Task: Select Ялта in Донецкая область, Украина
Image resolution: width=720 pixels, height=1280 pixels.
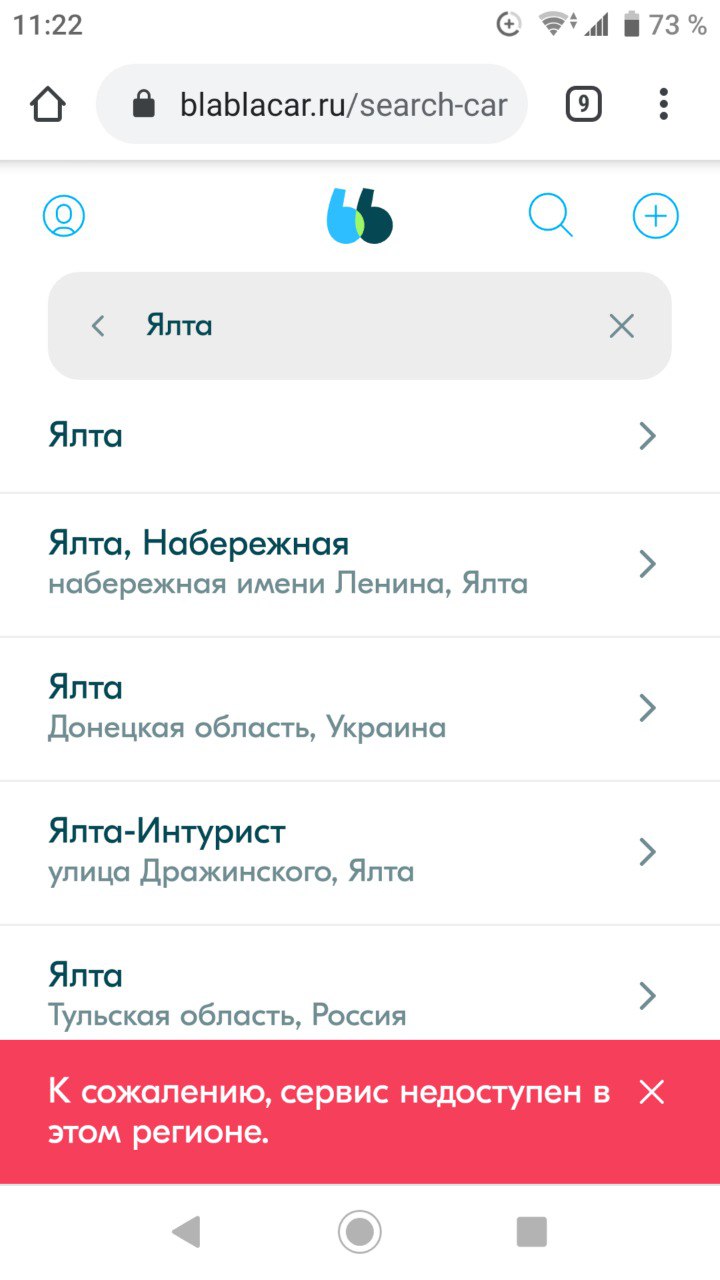Action: [x=360, y=708]
